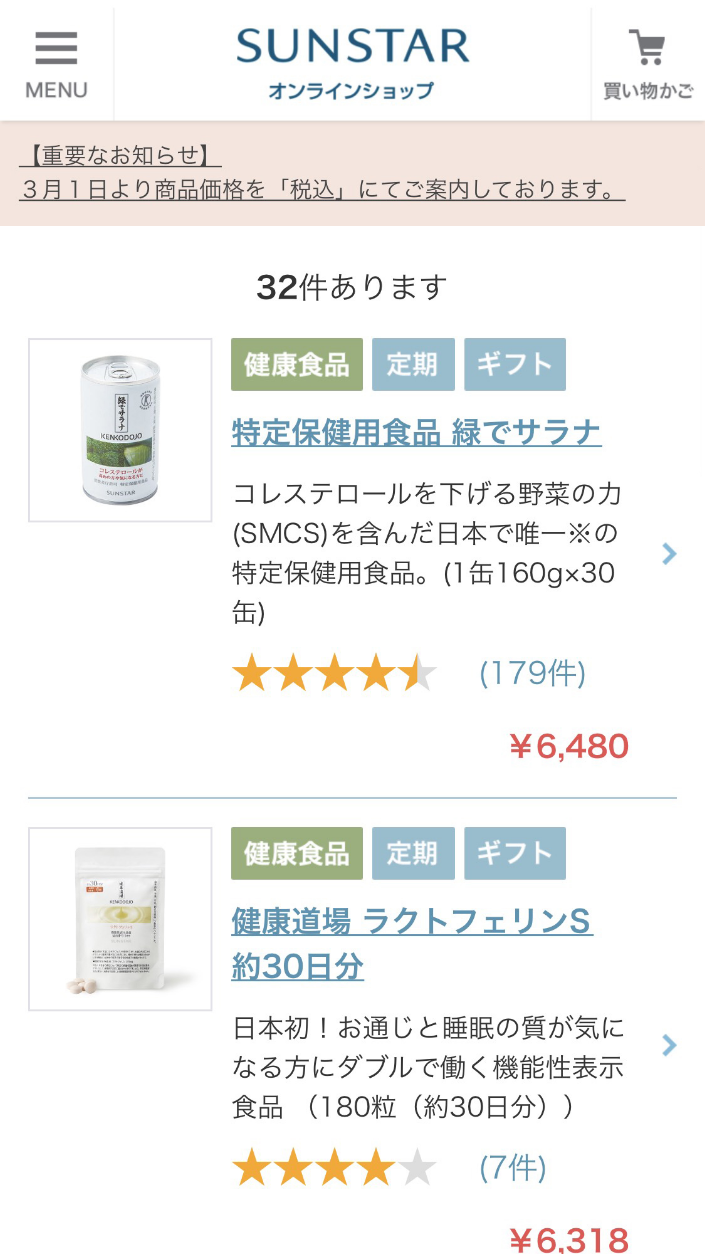This screenshot has height=1254, width=705.
Task: View the 7件 reviews for ラクトフェリンS
Action: (512, 1166)
